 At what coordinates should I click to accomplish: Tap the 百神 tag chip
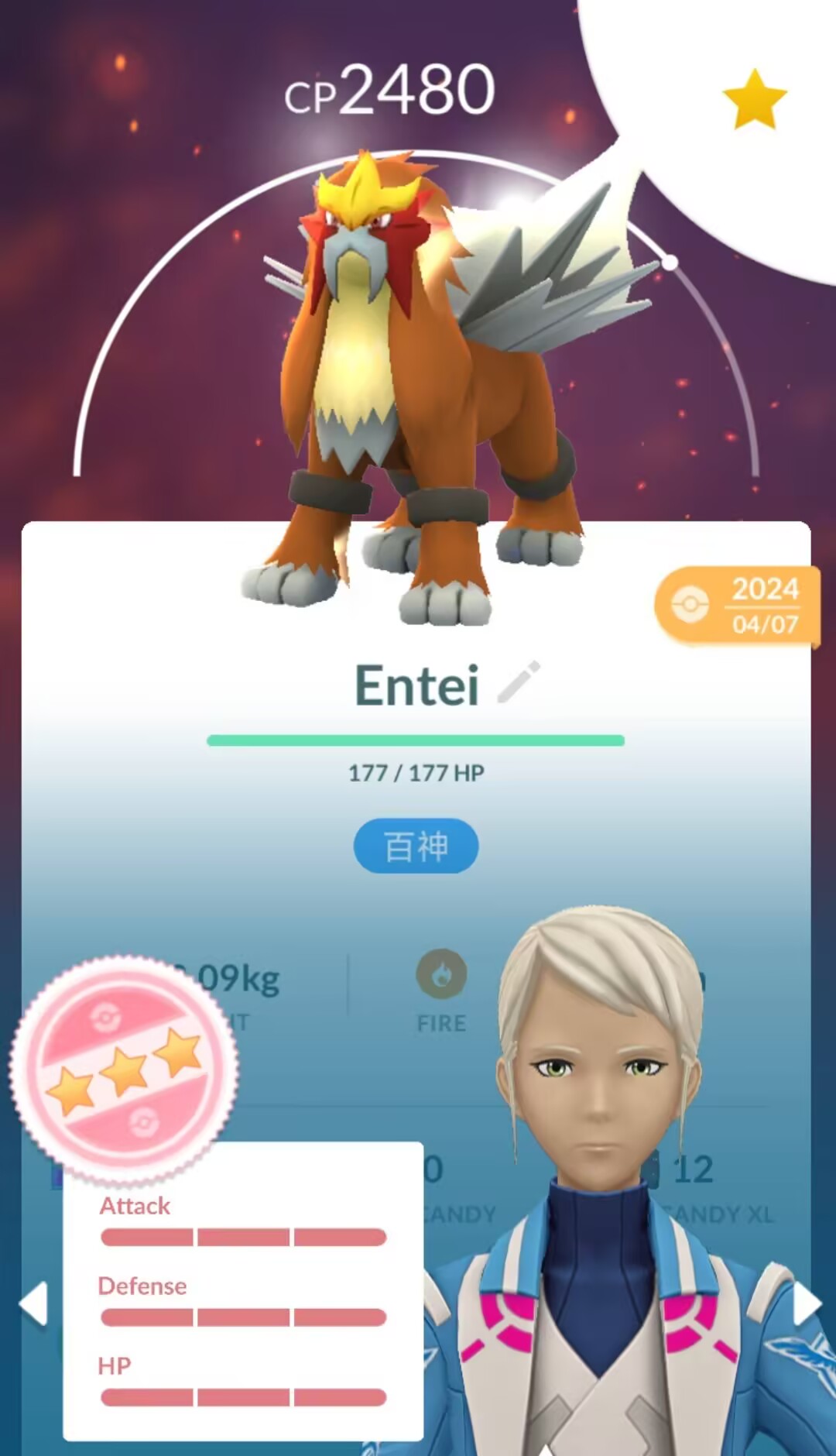(416, 846)
